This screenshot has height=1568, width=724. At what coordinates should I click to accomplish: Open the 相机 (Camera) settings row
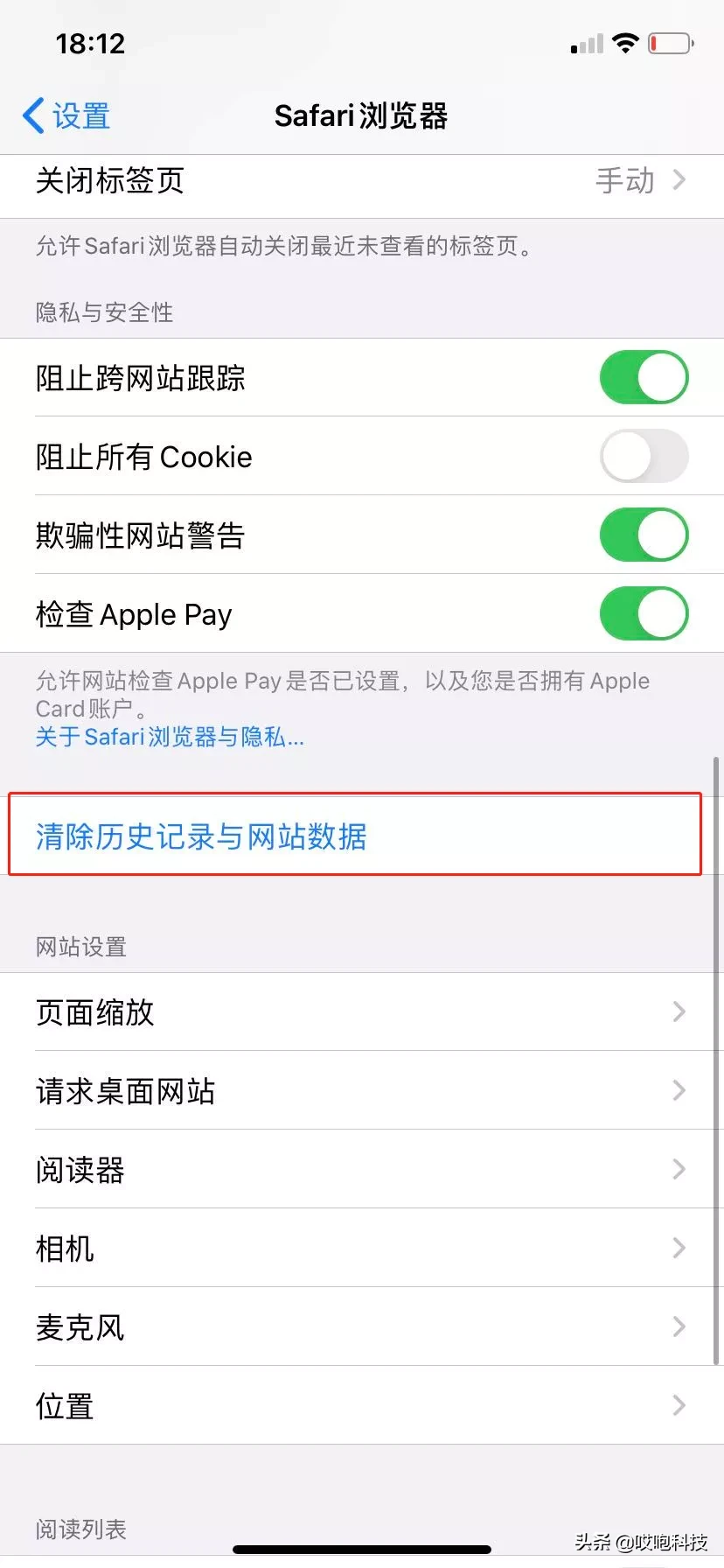coord(362,1249)
